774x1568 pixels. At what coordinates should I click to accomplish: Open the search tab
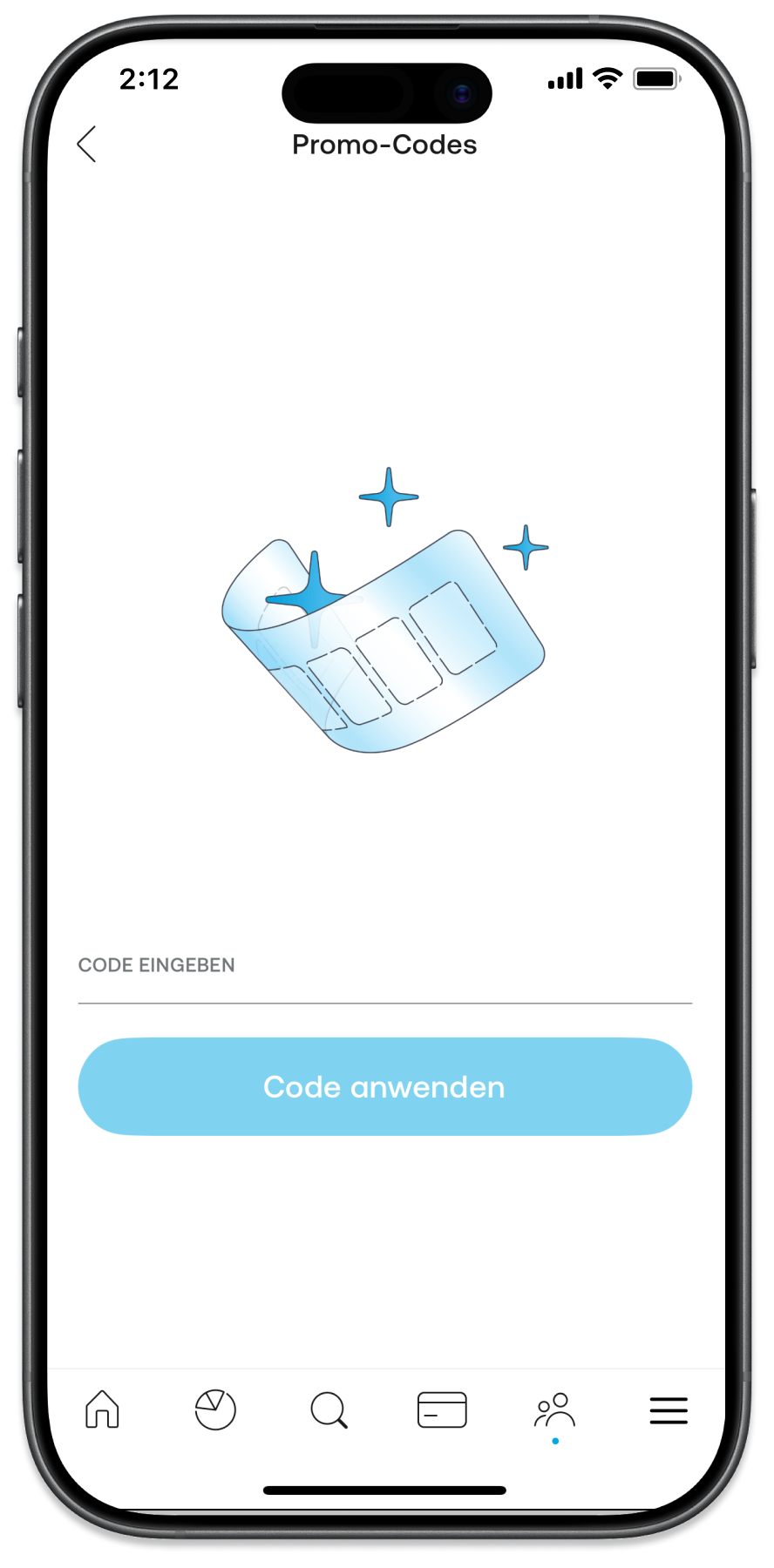click(x=329, y=1409)
